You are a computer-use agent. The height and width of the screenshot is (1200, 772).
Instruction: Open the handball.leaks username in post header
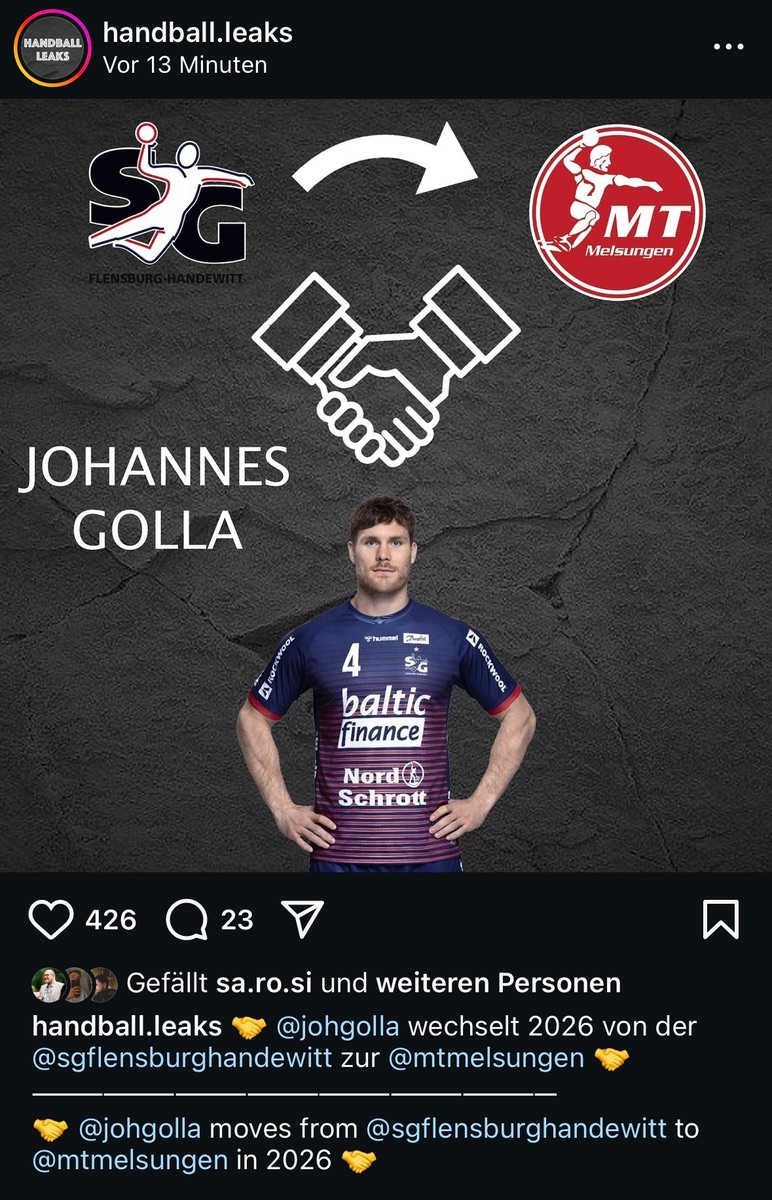pyautogui.click(x=198, y=32)
